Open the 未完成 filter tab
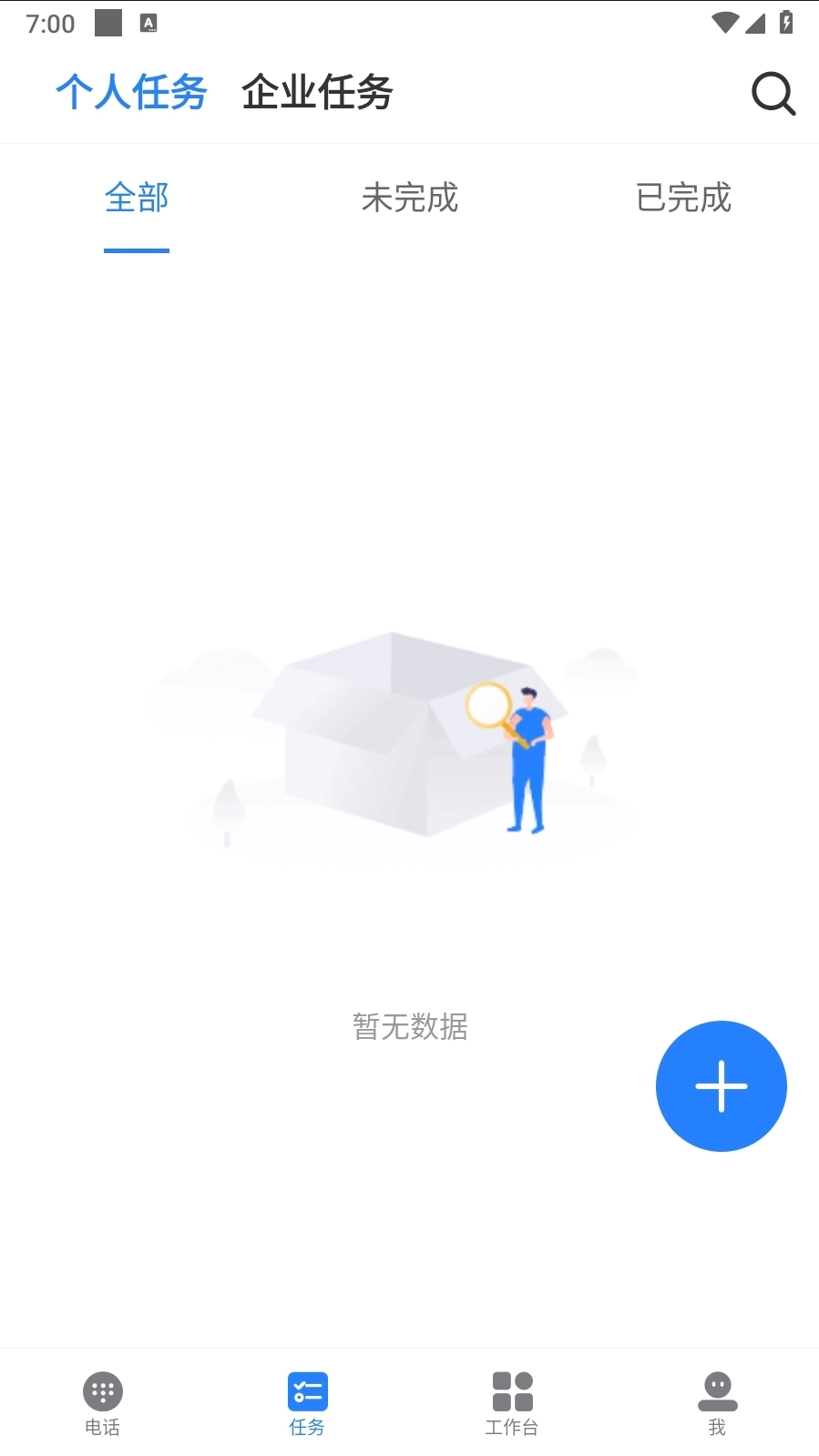The width and height of the screenshot is (819, 1456). coord(409,199)
